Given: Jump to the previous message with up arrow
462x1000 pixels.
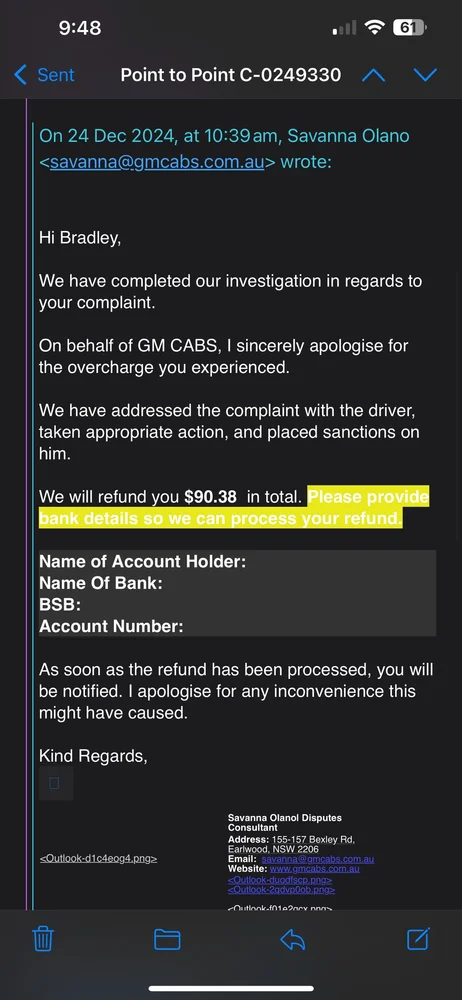Looking at the screenshot, I should click(373, 75).
